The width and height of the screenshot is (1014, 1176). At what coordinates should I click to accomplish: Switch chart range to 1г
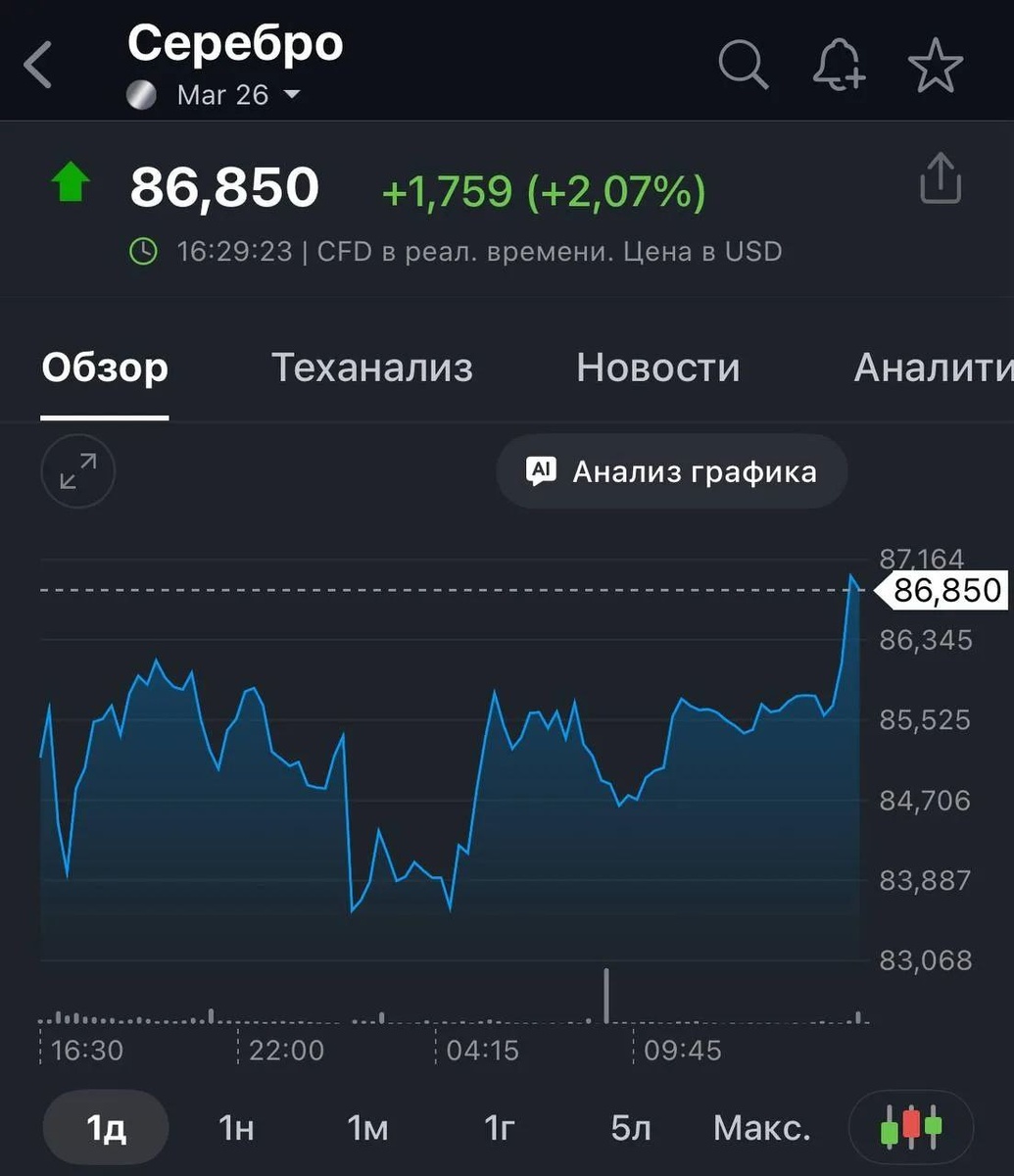[x=500, y=1128]
